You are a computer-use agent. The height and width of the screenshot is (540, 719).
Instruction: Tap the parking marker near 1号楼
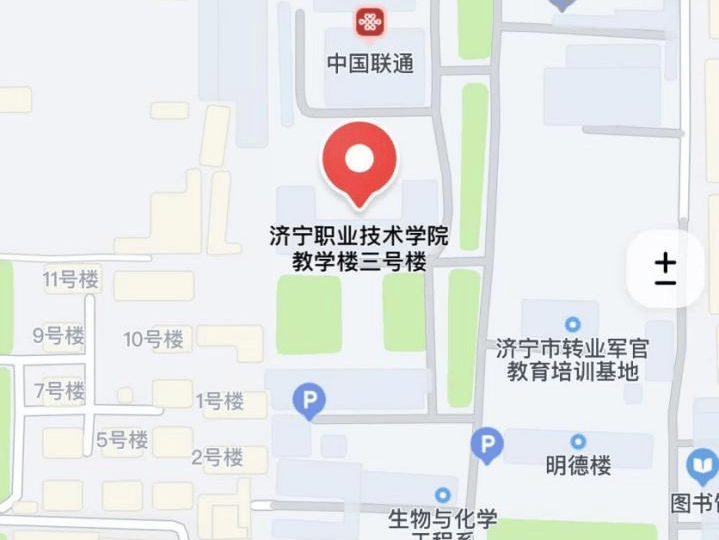pos(309,402)
